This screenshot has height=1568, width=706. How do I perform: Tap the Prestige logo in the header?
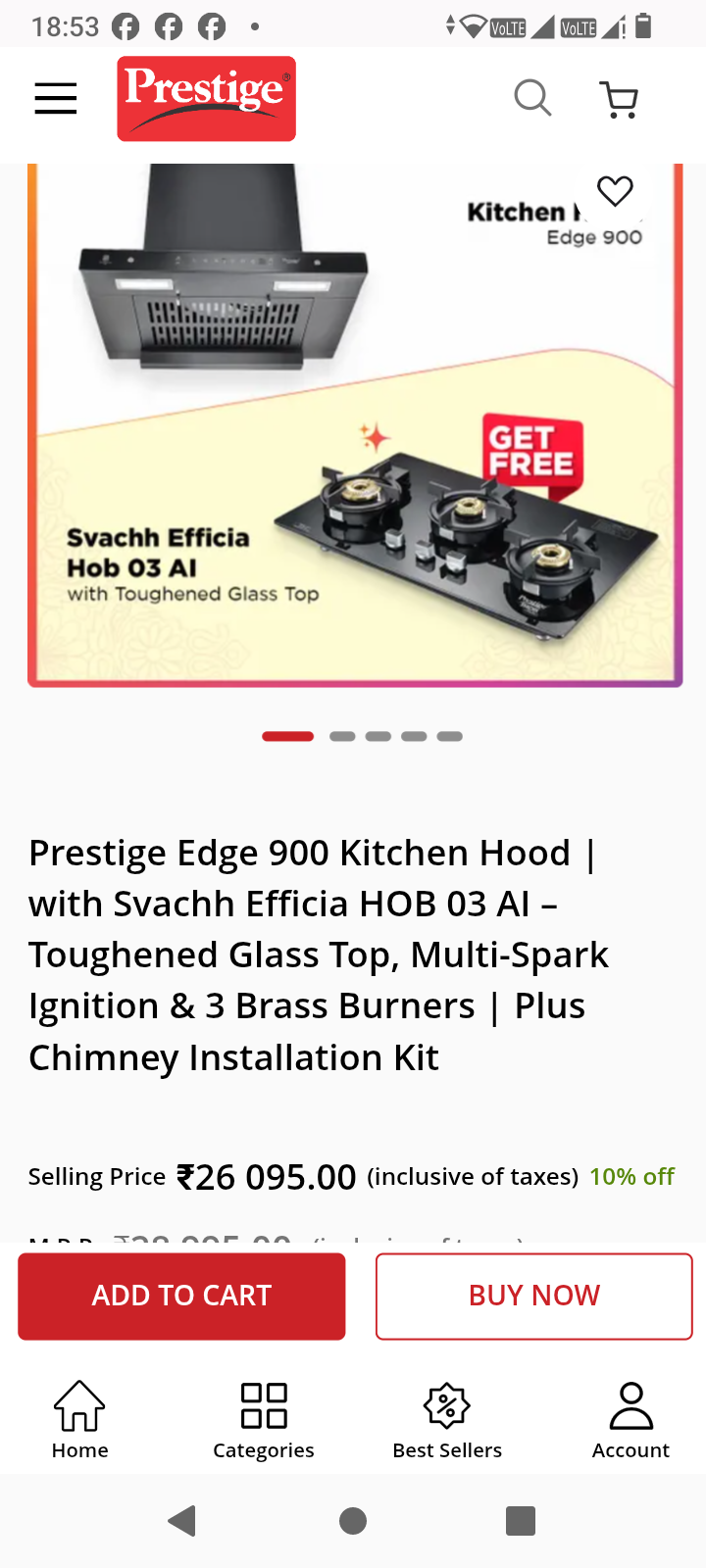[206, 99]
